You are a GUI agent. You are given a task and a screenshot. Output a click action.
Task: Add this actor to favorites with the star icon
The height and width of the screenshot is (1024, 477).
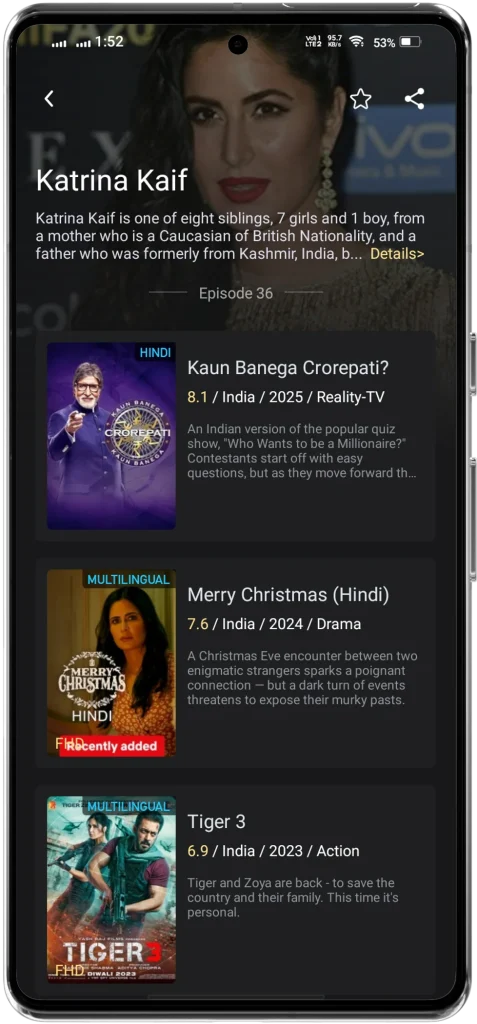pyautogui.click(x=360, y=99)
